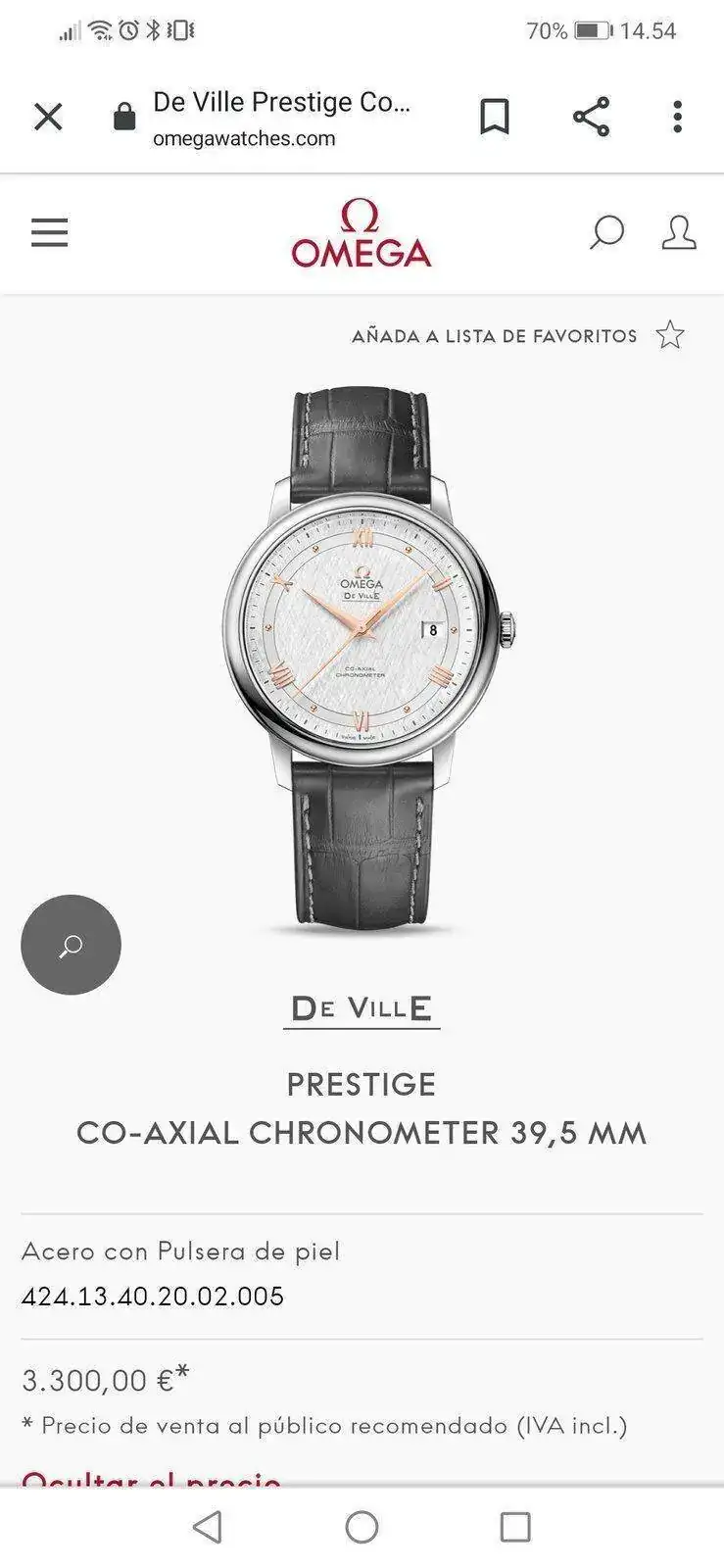Bookmark this Omega page
Screen dimensions: 724x1568
tap(495, 118)
